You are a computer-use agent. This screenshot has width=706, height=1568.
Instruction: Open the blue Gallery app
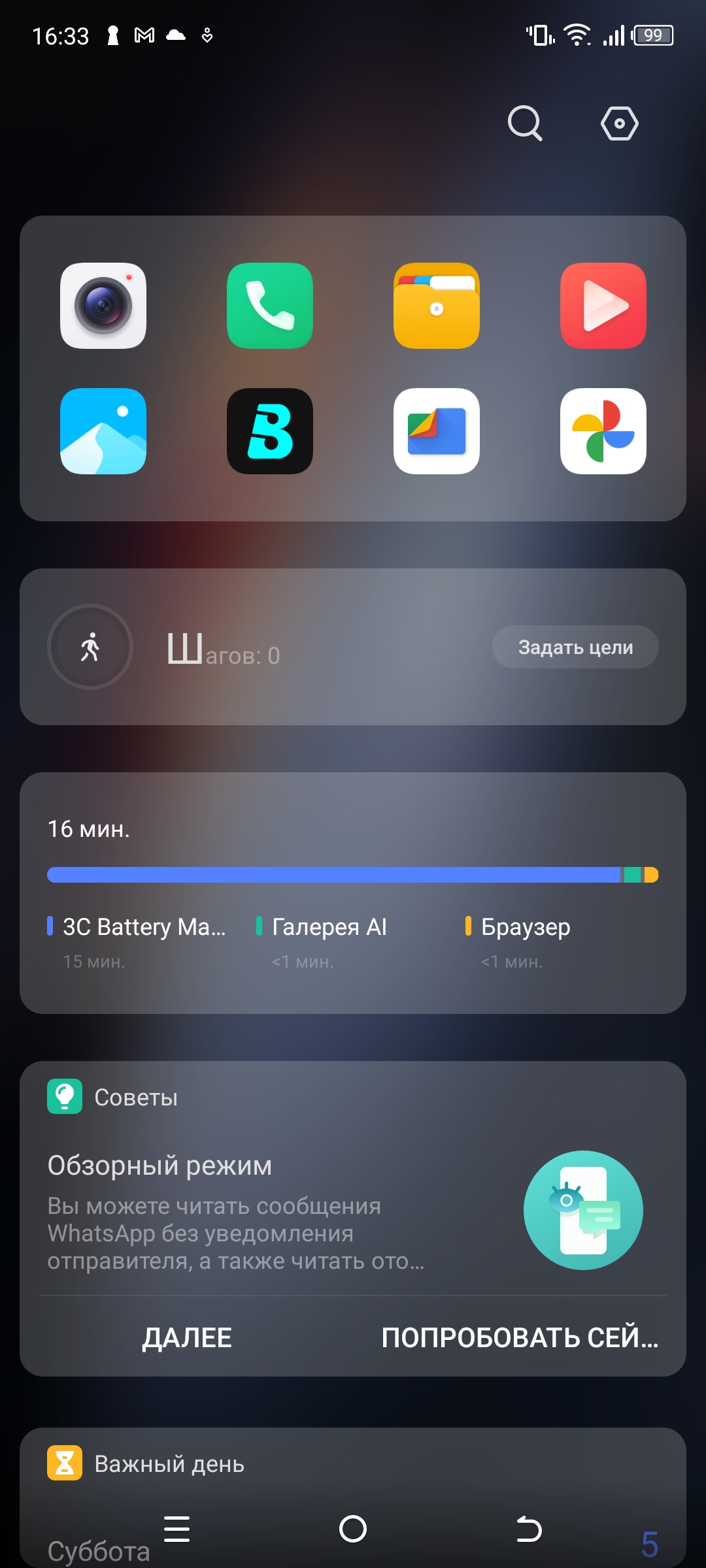[x=103, y=431]
